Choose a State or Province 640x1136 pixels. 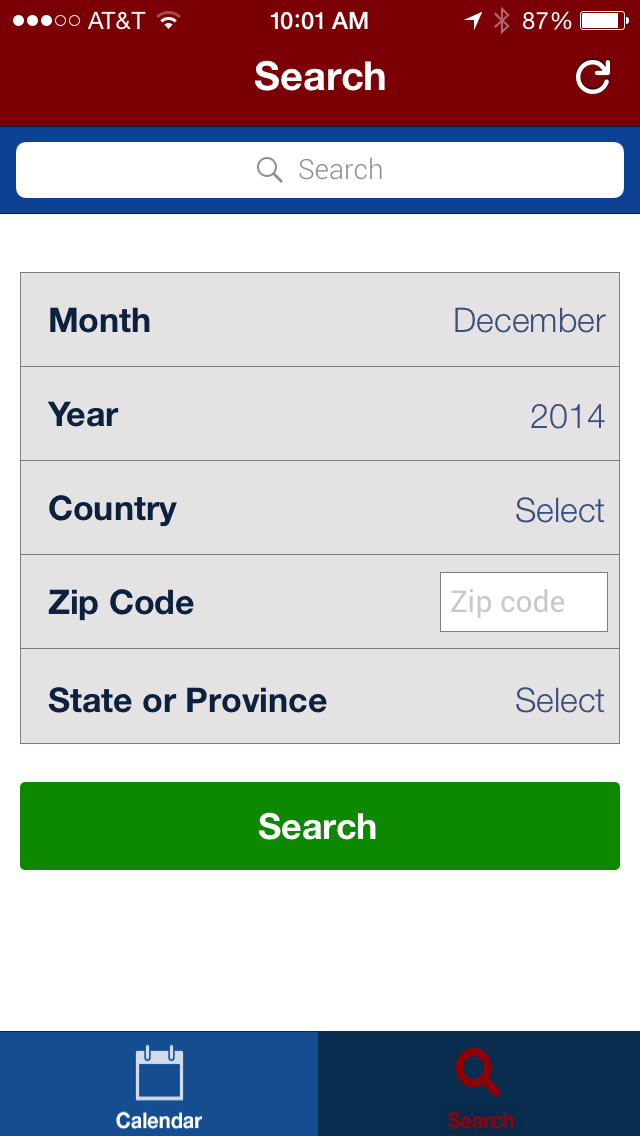[320, 696]
